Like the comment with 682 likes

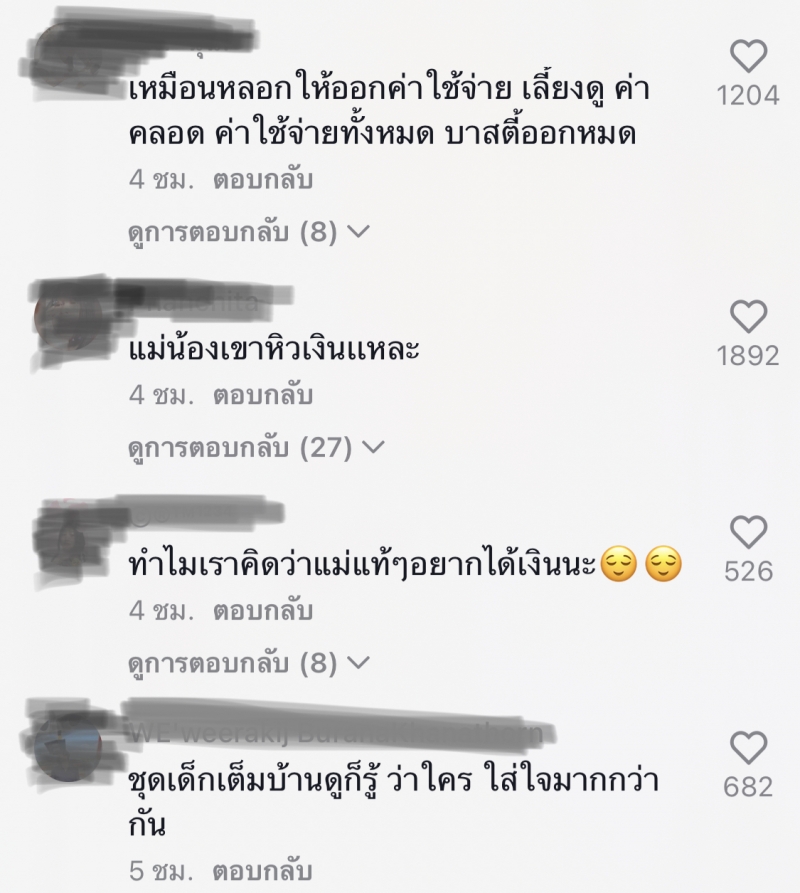pos(748,748)
